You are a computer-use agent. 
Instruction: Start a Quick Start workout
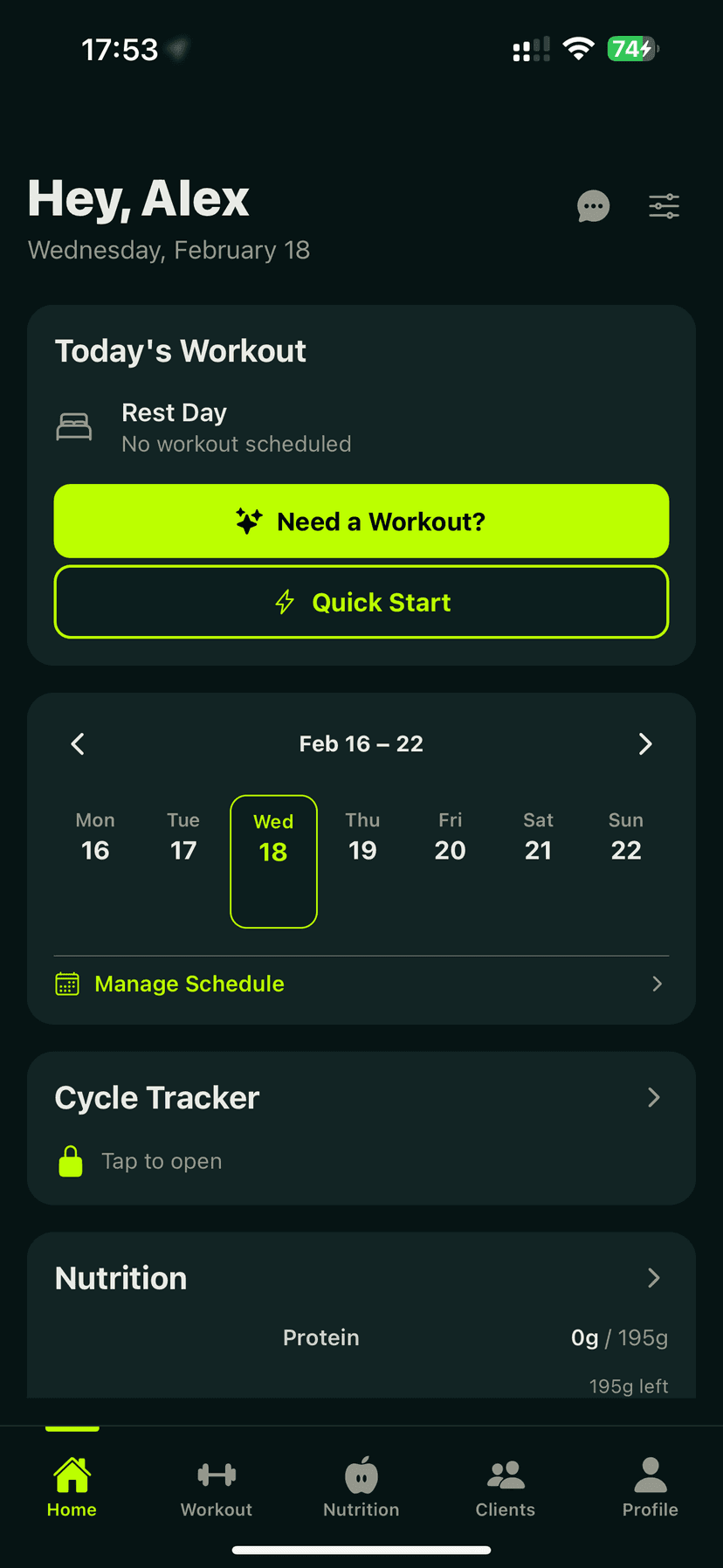[361, 602]
